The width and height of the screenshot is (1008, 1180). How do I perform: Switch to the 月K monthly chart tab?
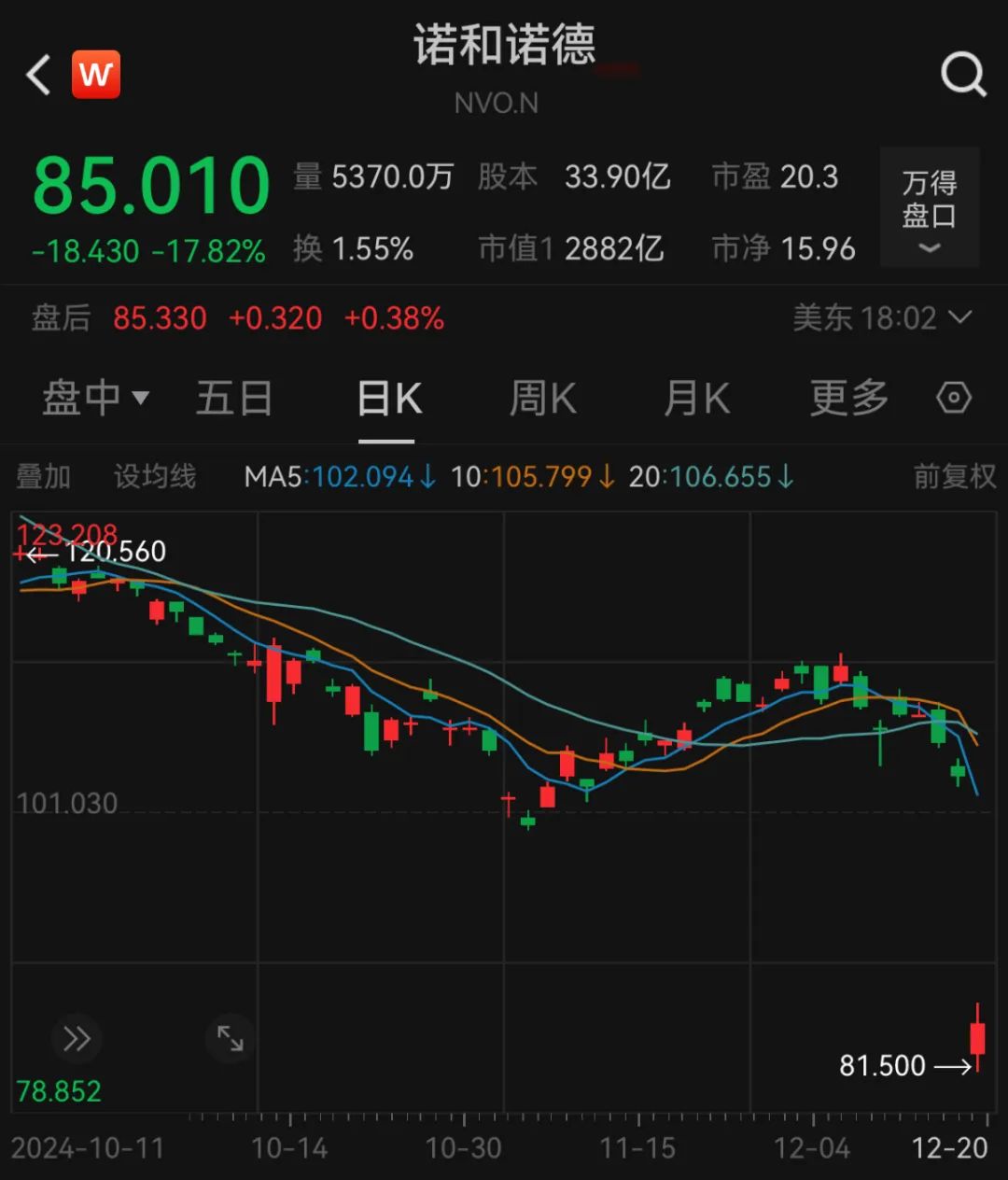(695, 397)
